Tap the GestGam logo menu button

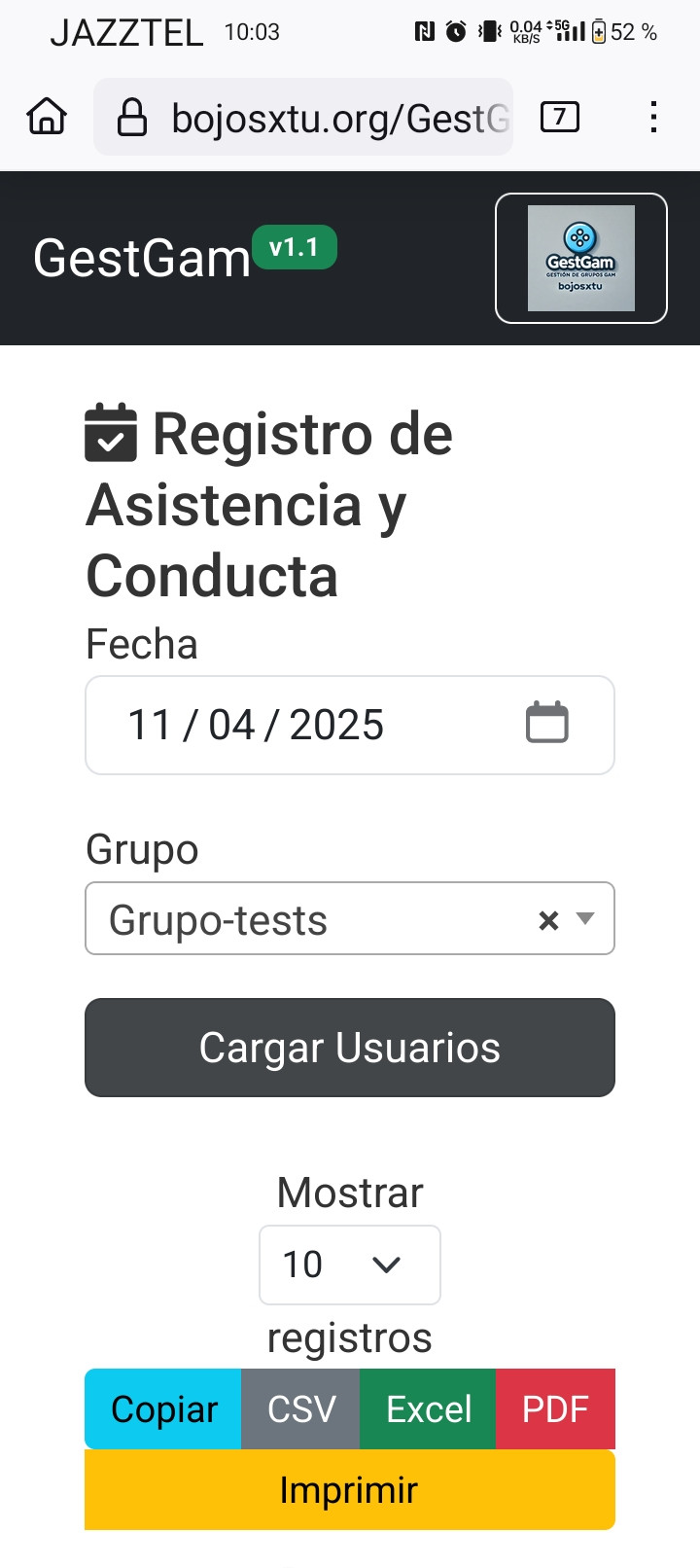tap(581, 258)
